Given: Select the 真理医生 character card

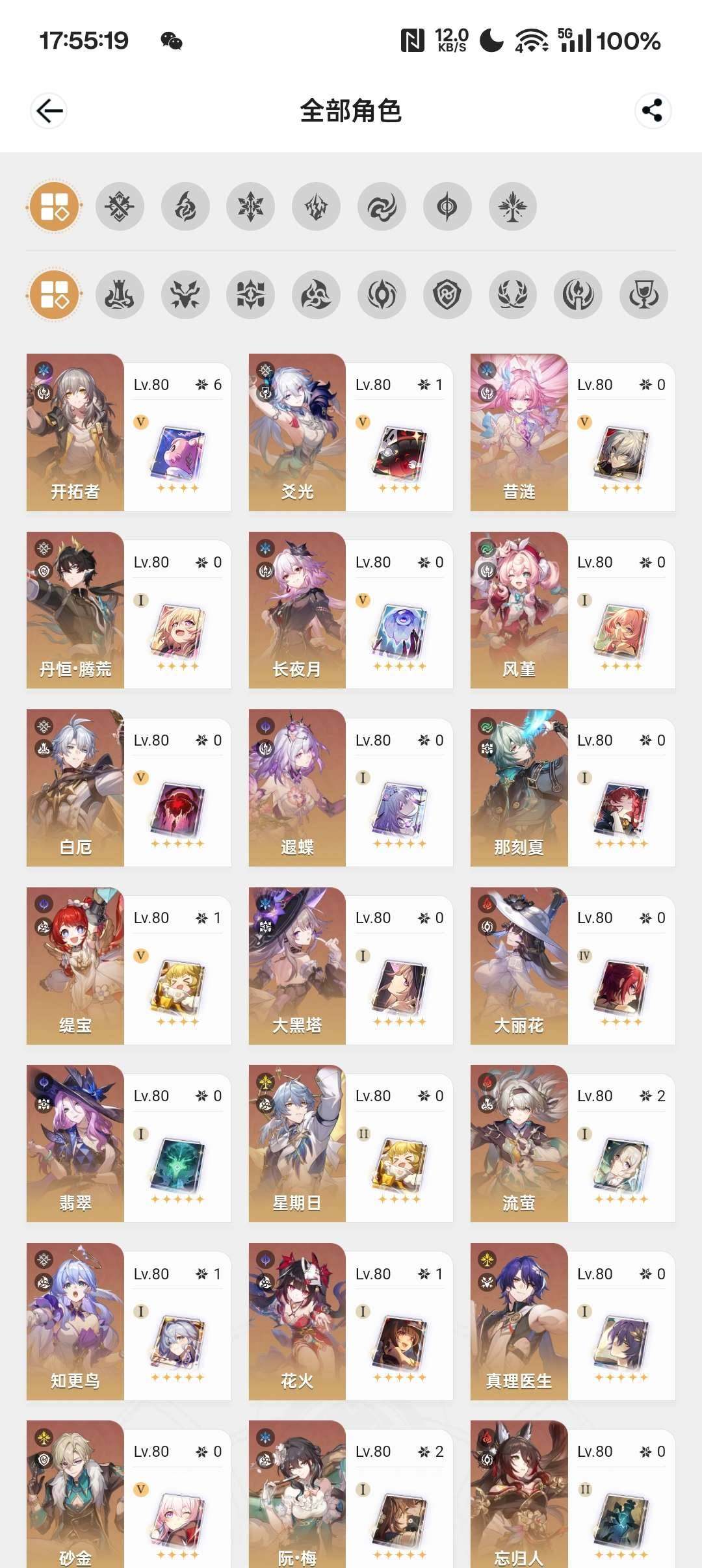Looking at the screenshot, I should click(x=519, y=1321).
